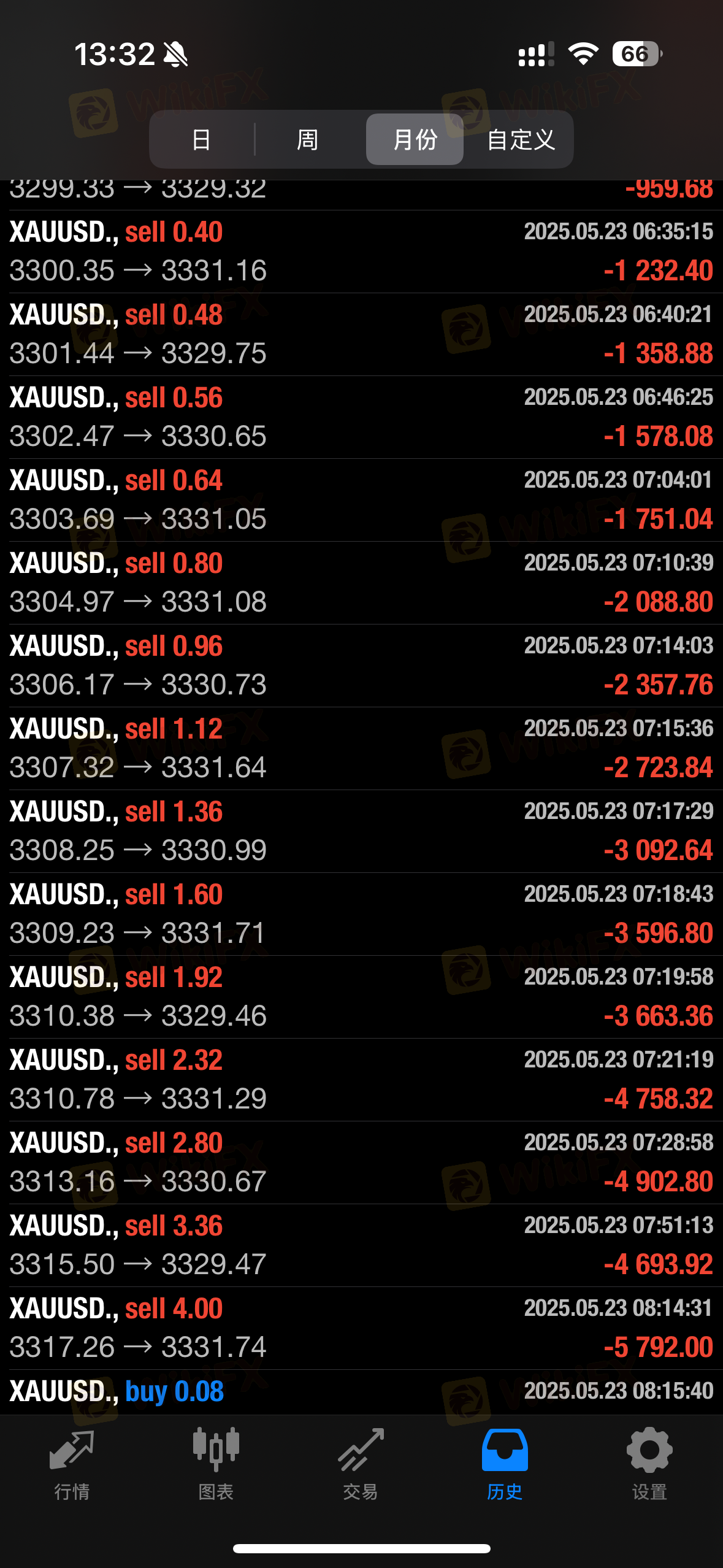The image size is (723, 1568).
Task: Expand the sell 0.40 trade at 06:35:15
Action: point(361,252)
